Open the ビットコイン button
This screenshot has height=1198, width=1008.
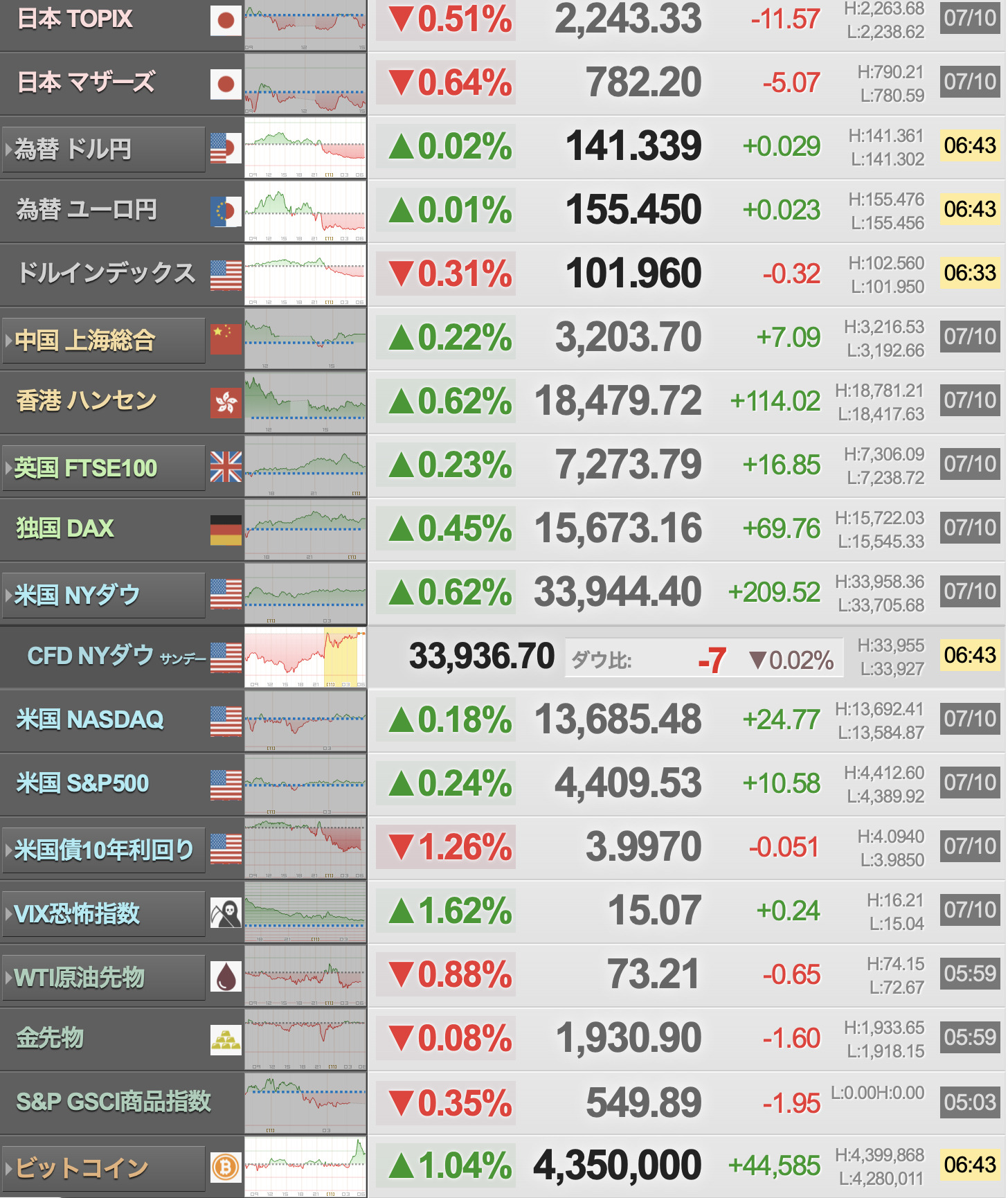[104, 1168]
